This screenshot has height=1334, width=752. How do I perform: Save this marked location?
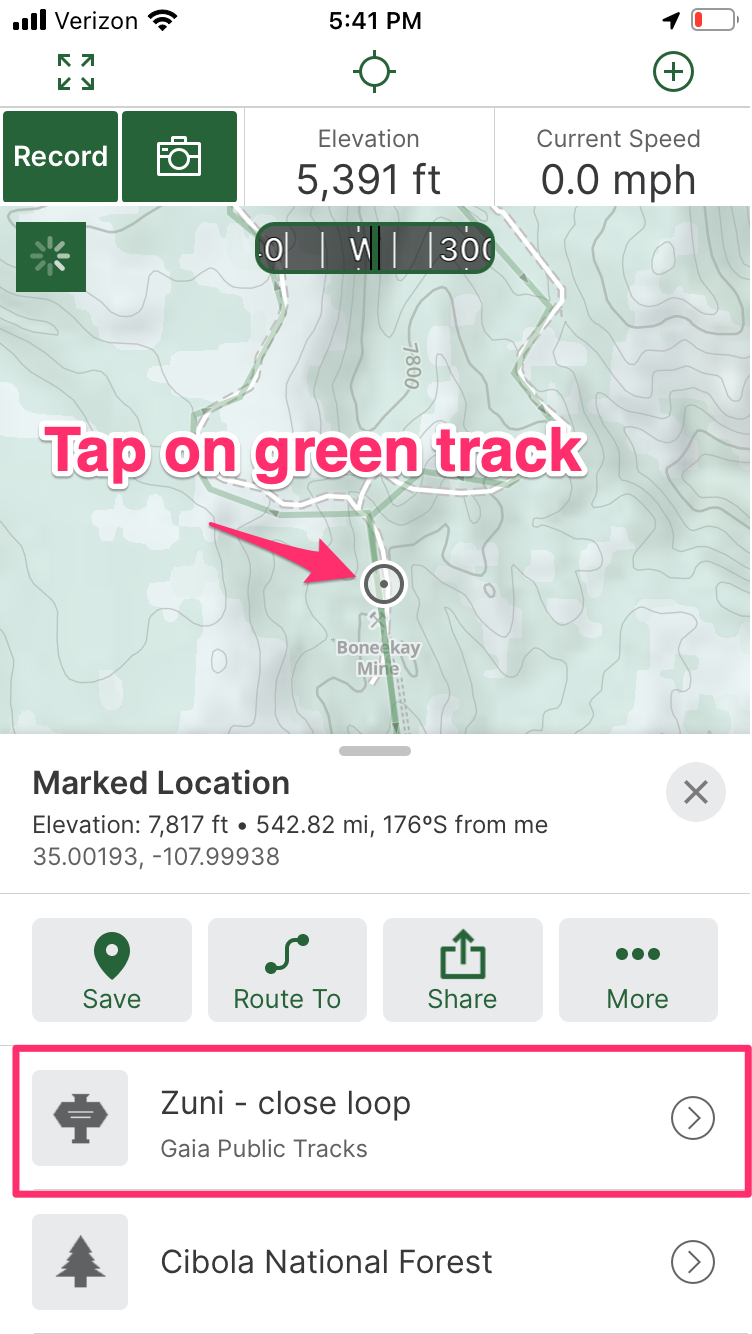click(x=112, y=970)
